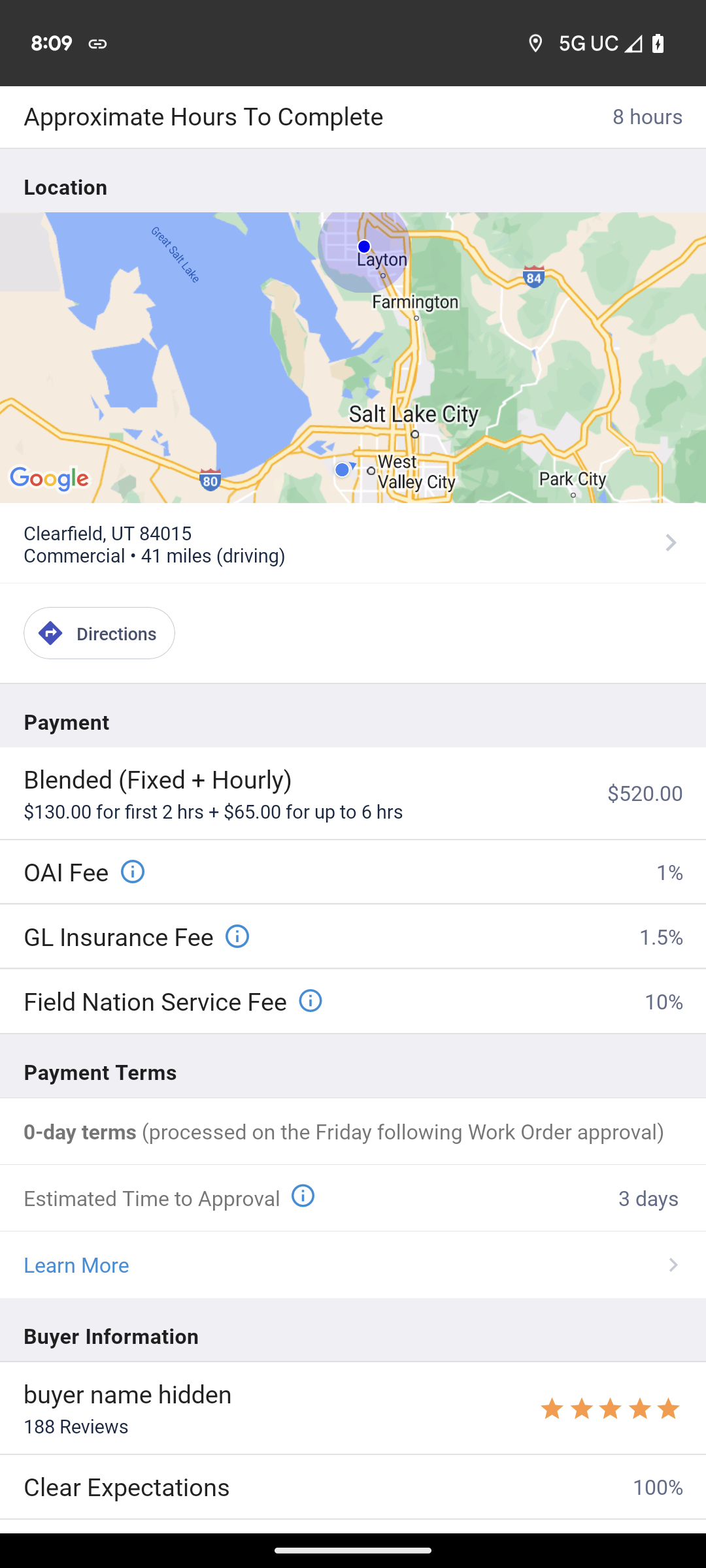The height and width of the screenshot is (1568, 706).
Task: Open Learn More about payment terms
Action: tap(353, 1266)
